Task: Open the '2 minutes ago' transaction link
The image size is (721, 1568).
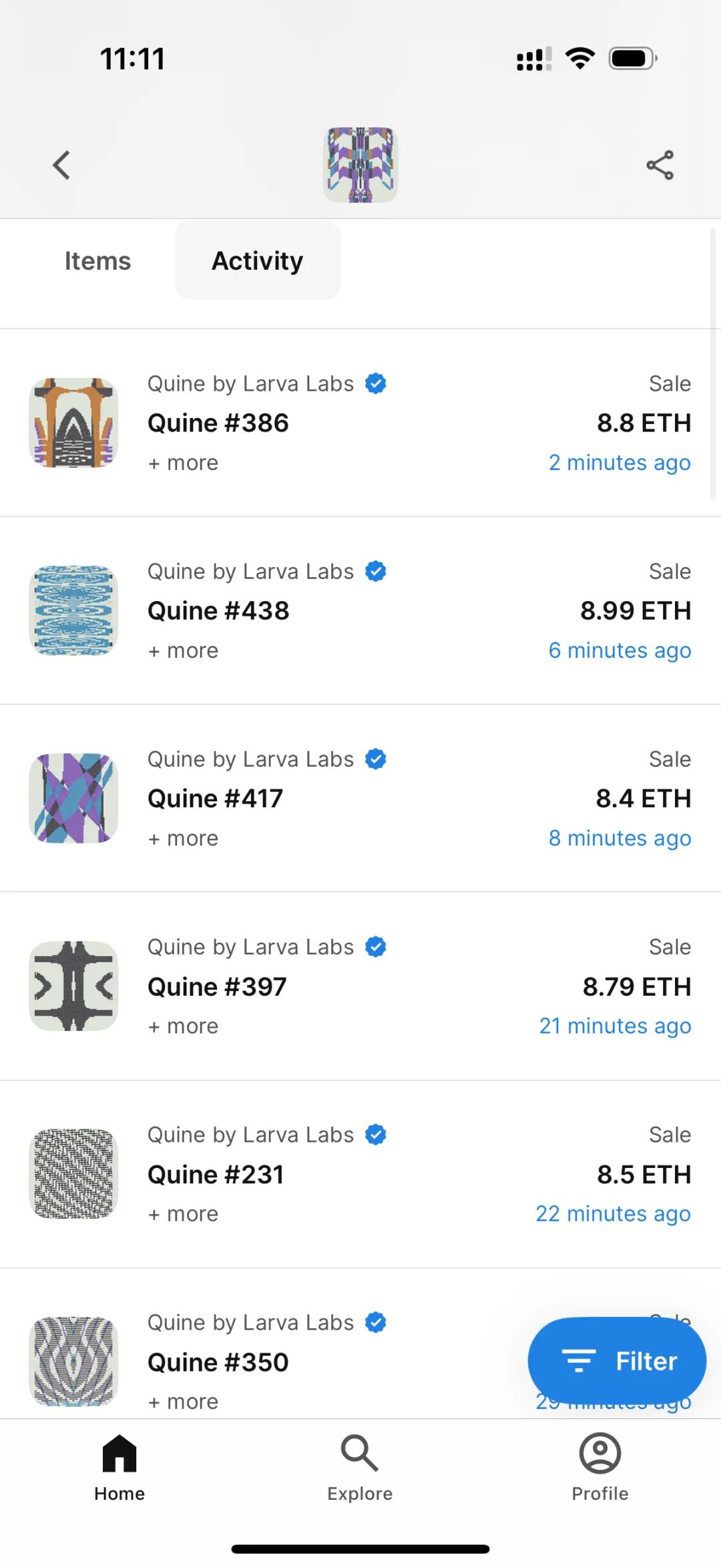Action: (619, 462)
